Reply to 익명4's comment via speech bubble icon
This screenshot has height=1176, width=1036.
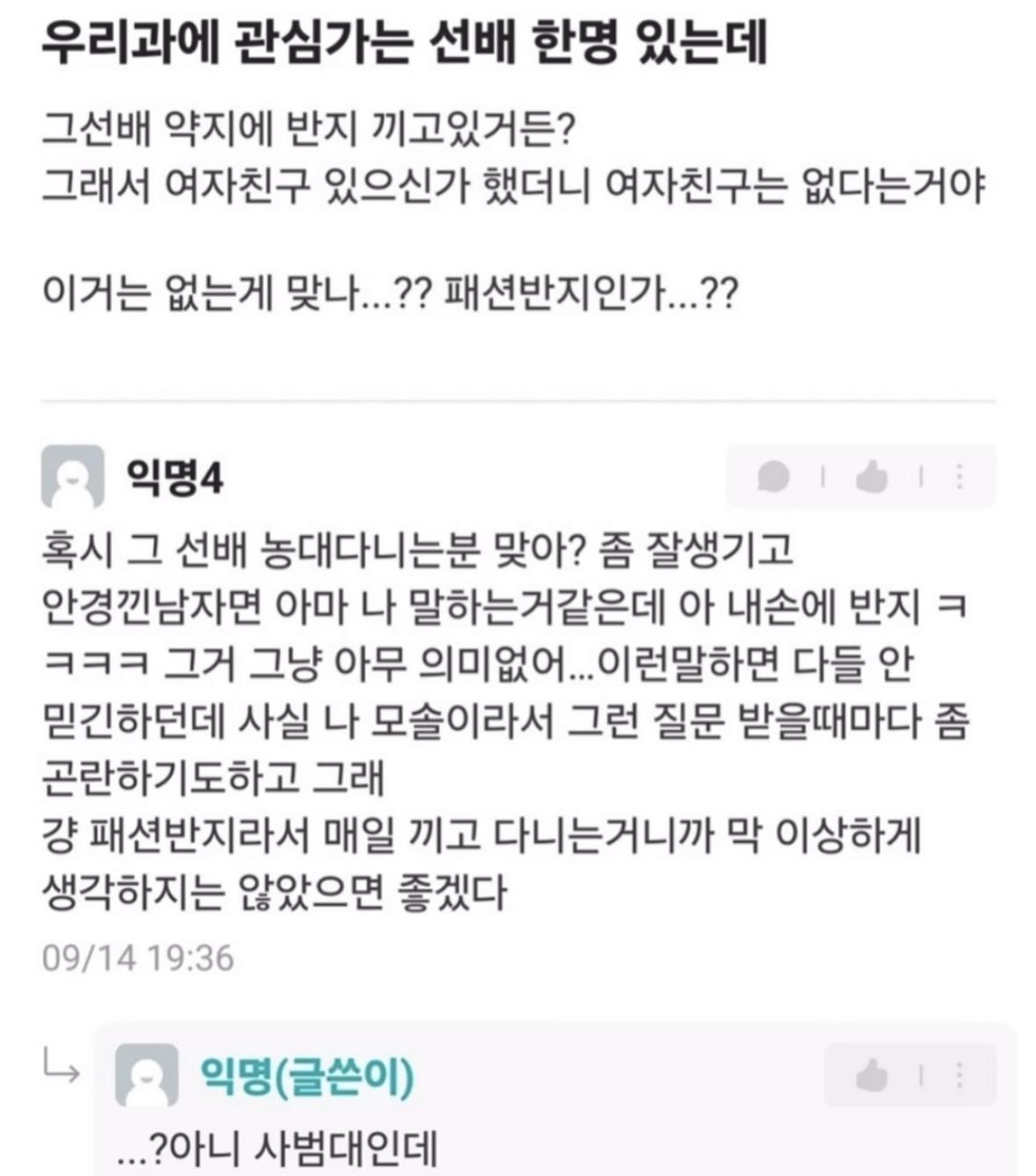coord(774,477)
